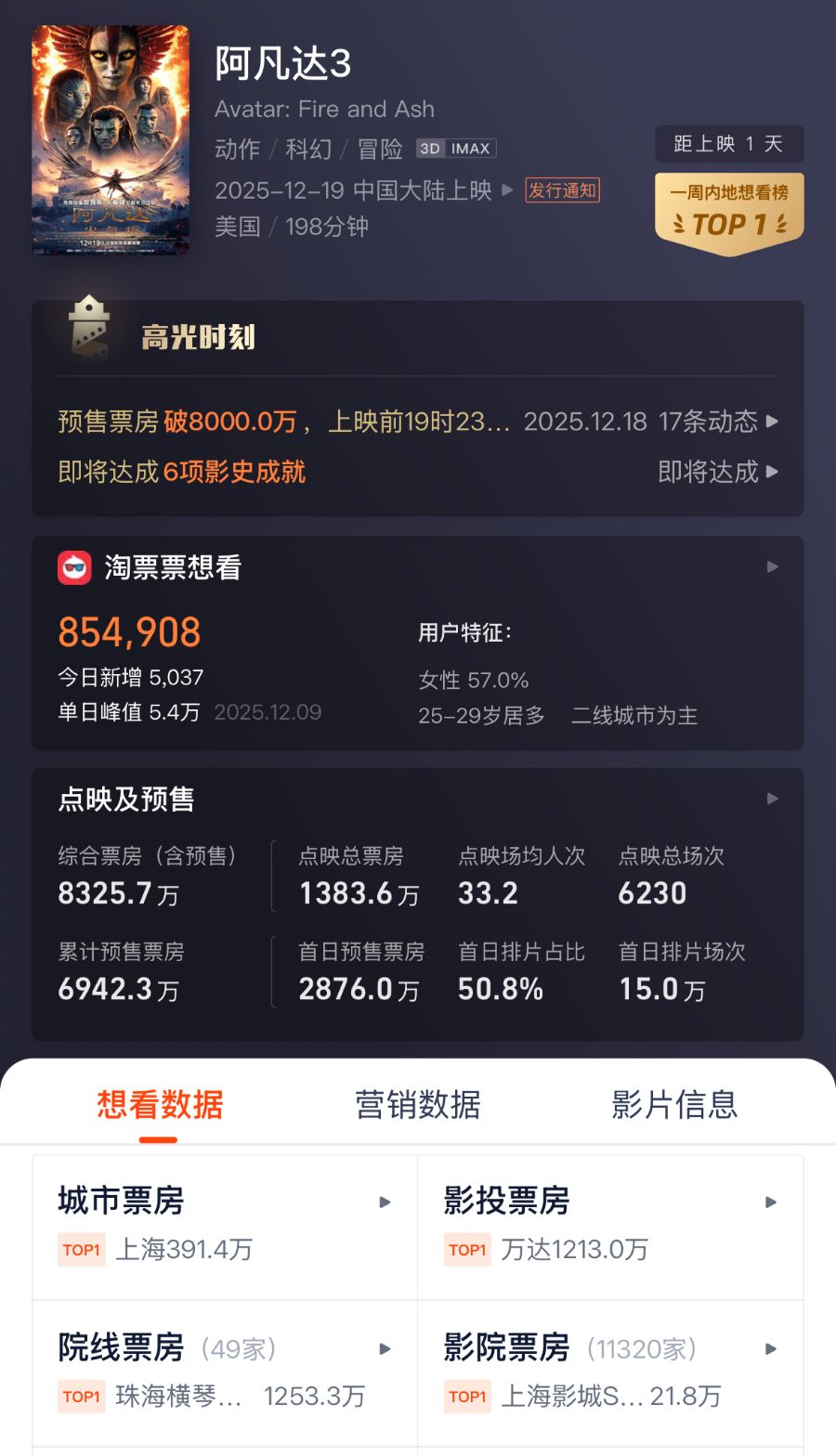
Task: Open the Avatar 3 movie poster
Action: (x=111, y=139)
